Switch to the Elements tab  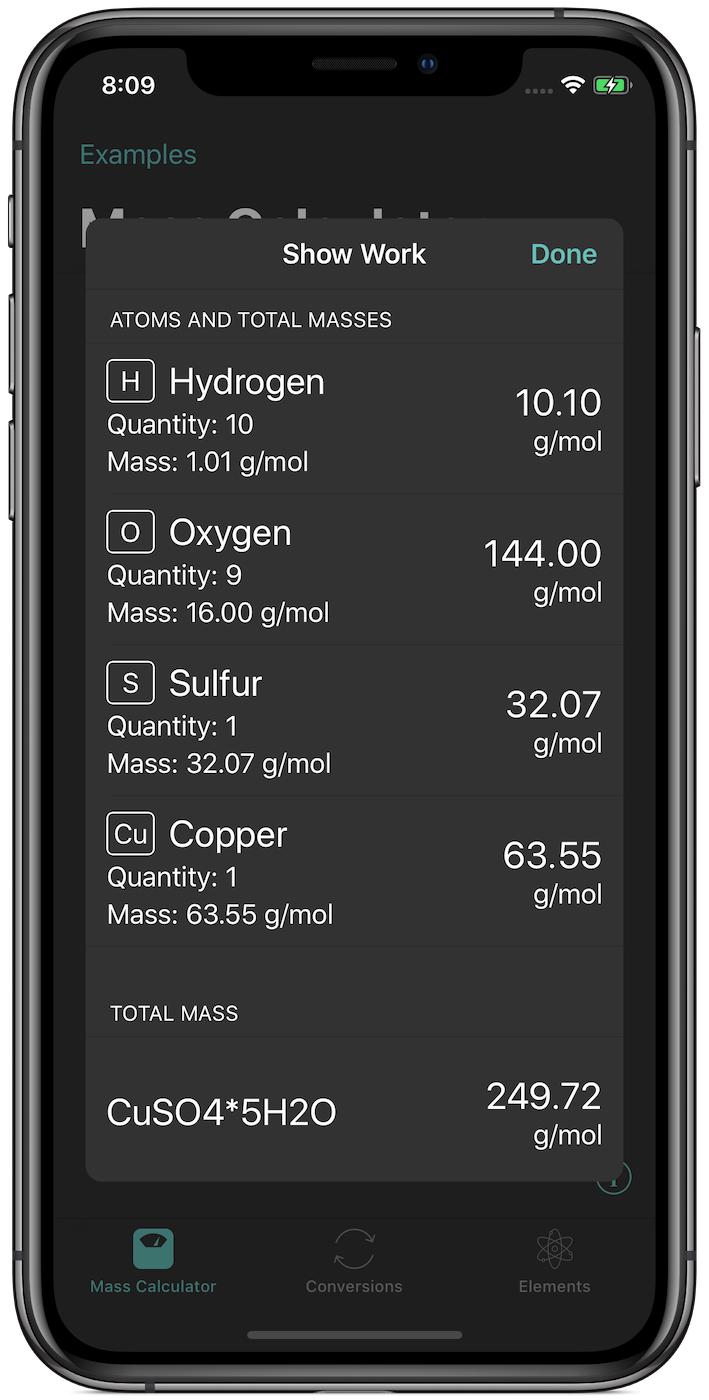click(x=554, y=1262)
